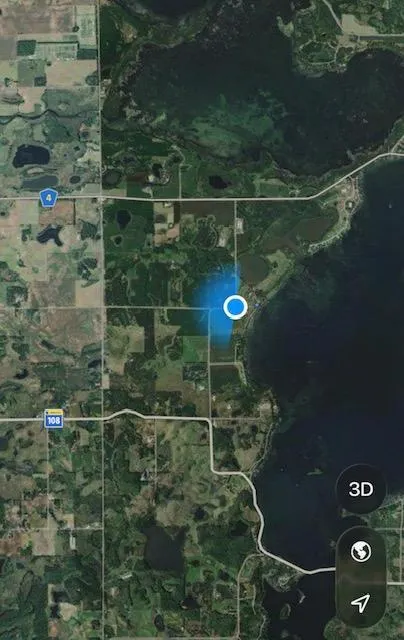Recenter map with the location arrow

(361, 602)
